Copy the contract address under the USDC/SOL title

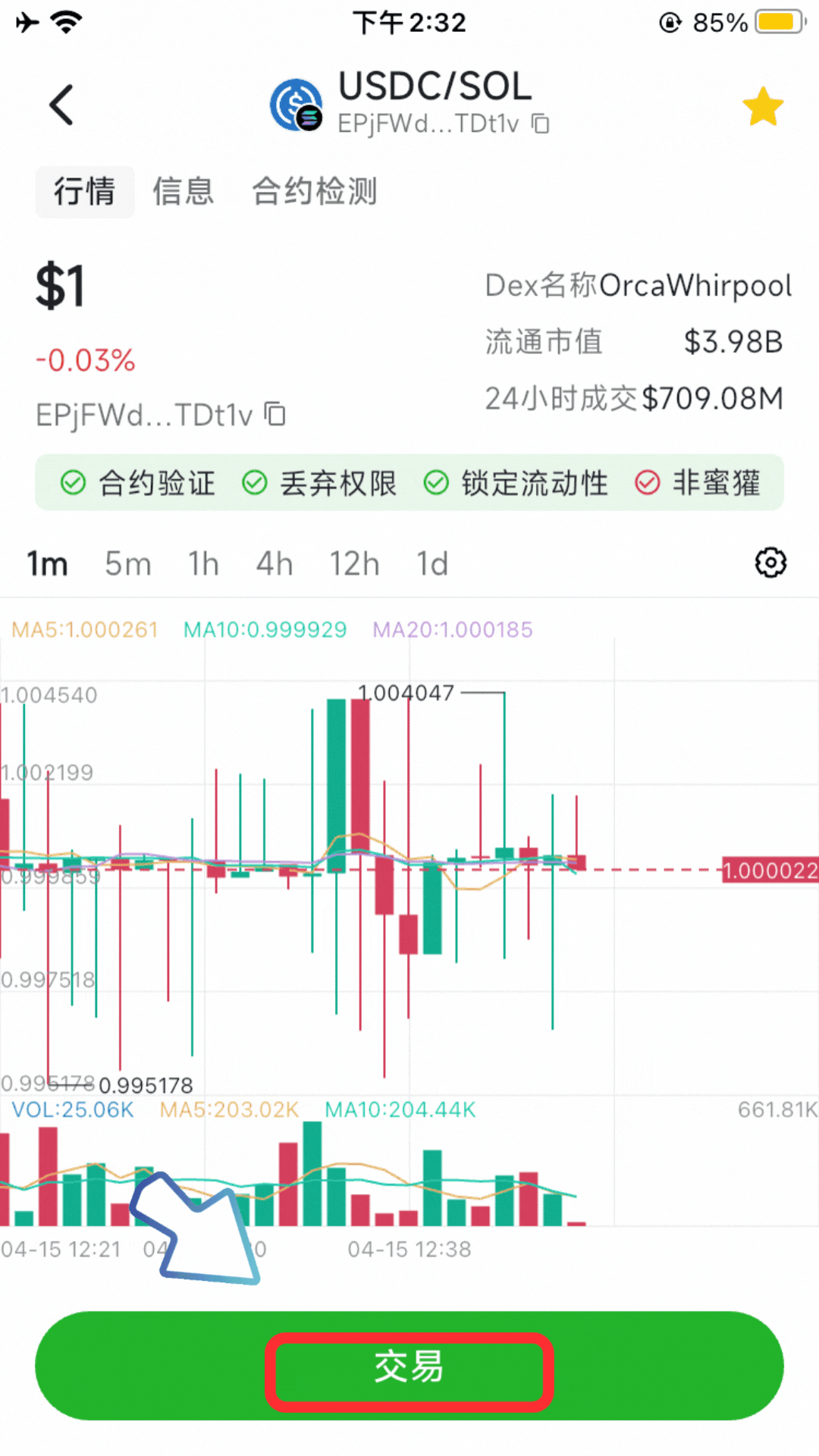[540, 124]
